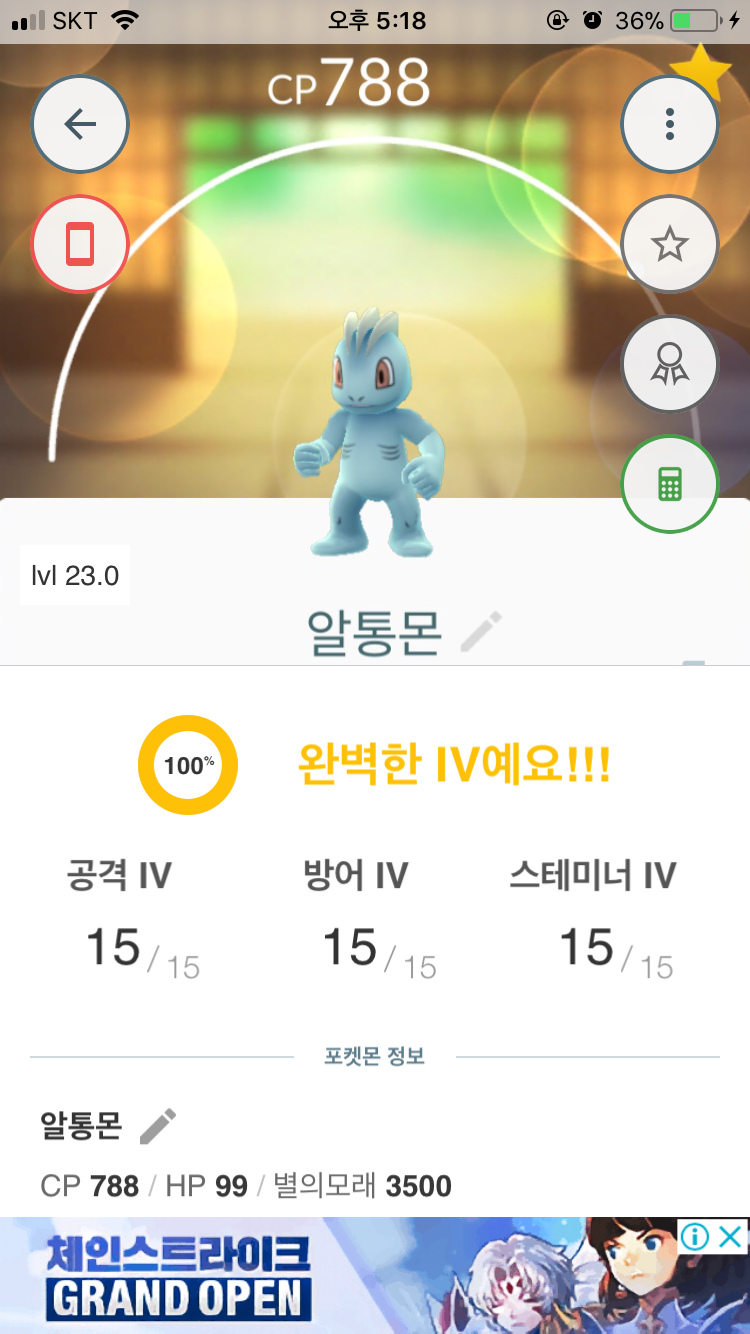Open the three-dot overflow menu
Screen dimensions: 750x1334
[x=670, y=125]
